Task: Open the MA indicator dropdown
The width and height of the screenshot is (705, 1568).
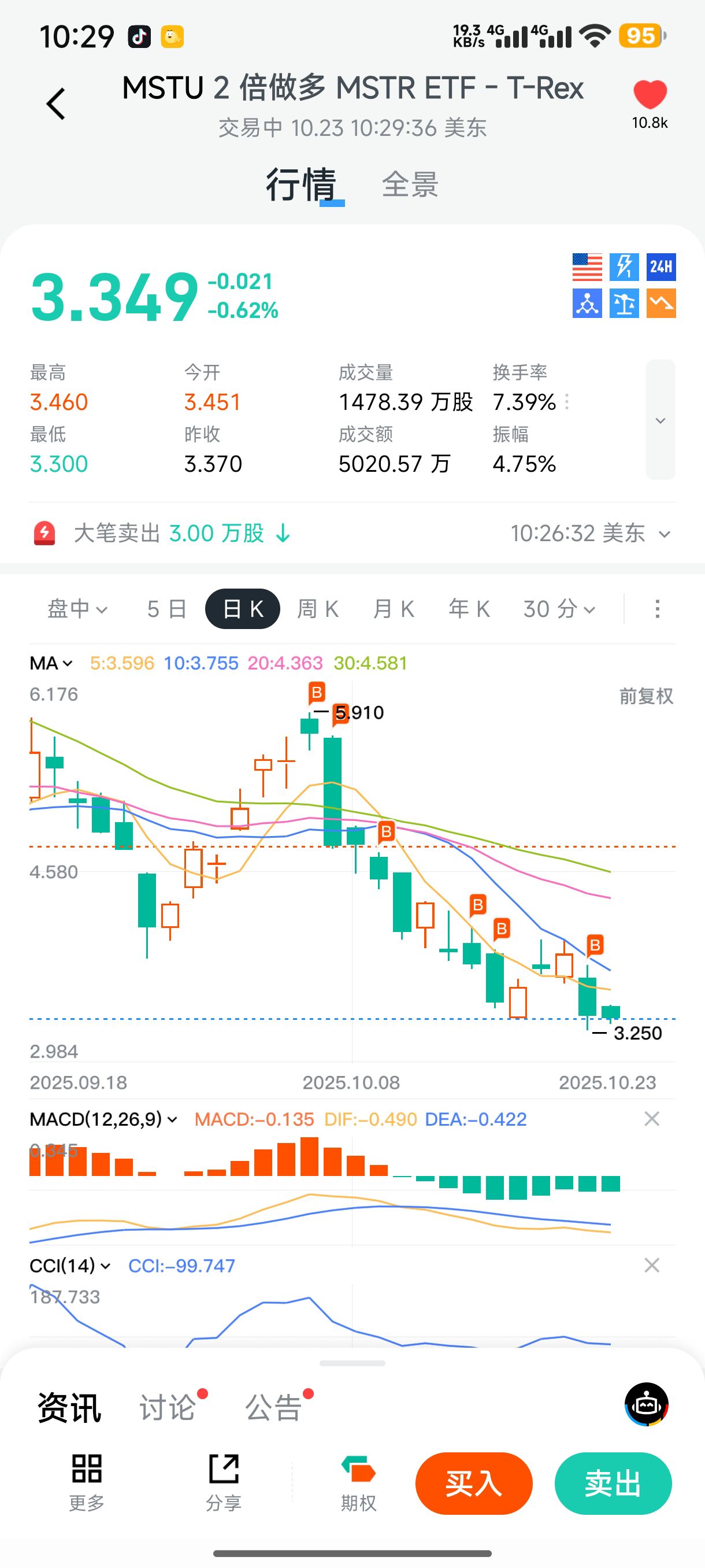Action: pyautogui.click(x=51, y=663)
